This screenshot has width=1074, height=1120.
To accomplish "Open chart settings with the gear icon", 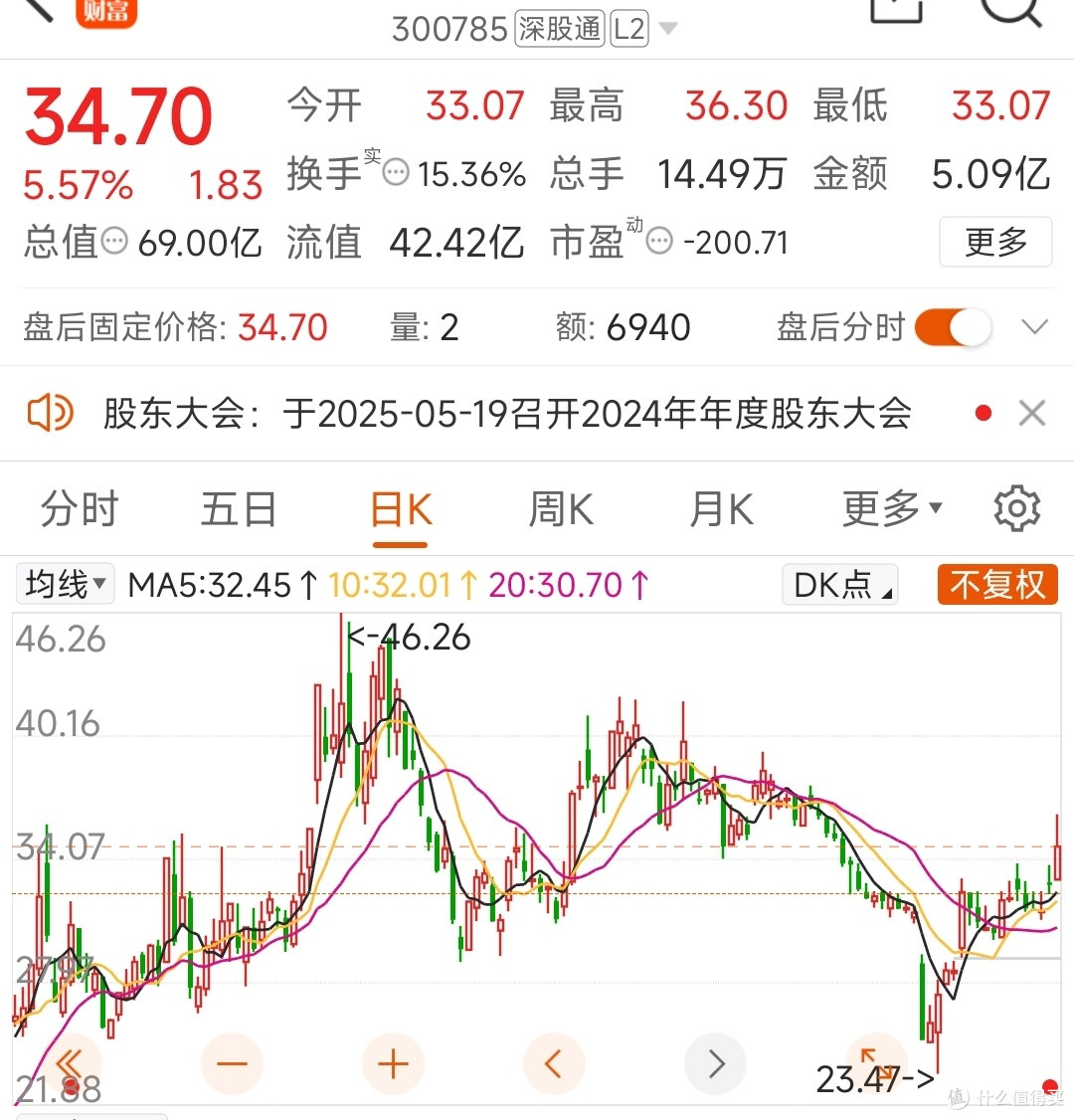I will pyautogui.click(x=1016, y=508).
